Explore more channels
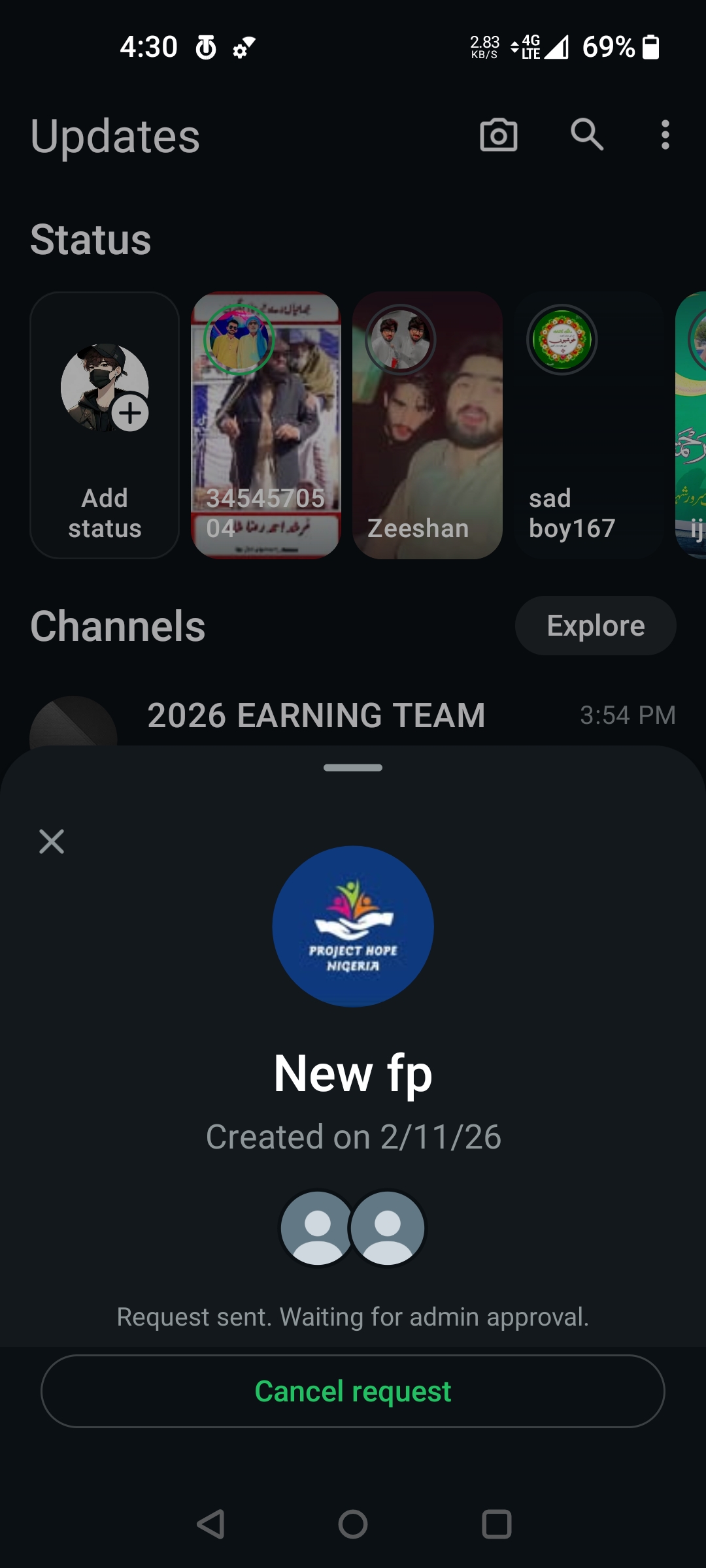706x1568 pixels. tap(596, 625)
